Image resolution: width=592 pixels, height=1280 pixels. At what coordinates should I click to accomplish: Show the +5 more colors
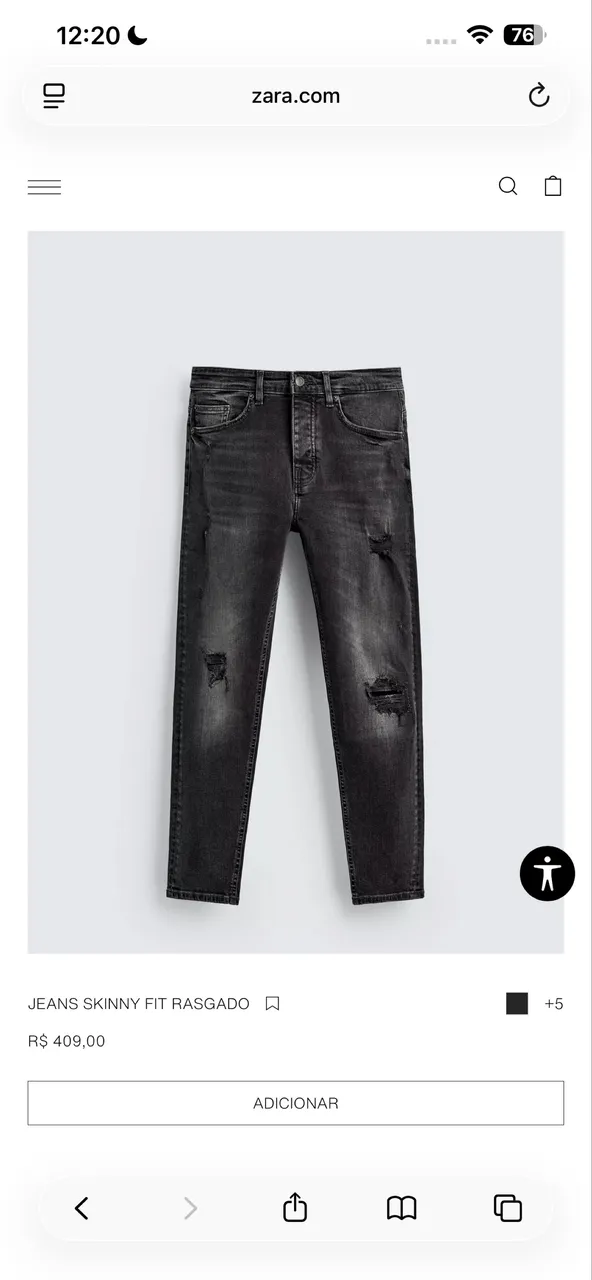click(554, 1003)
